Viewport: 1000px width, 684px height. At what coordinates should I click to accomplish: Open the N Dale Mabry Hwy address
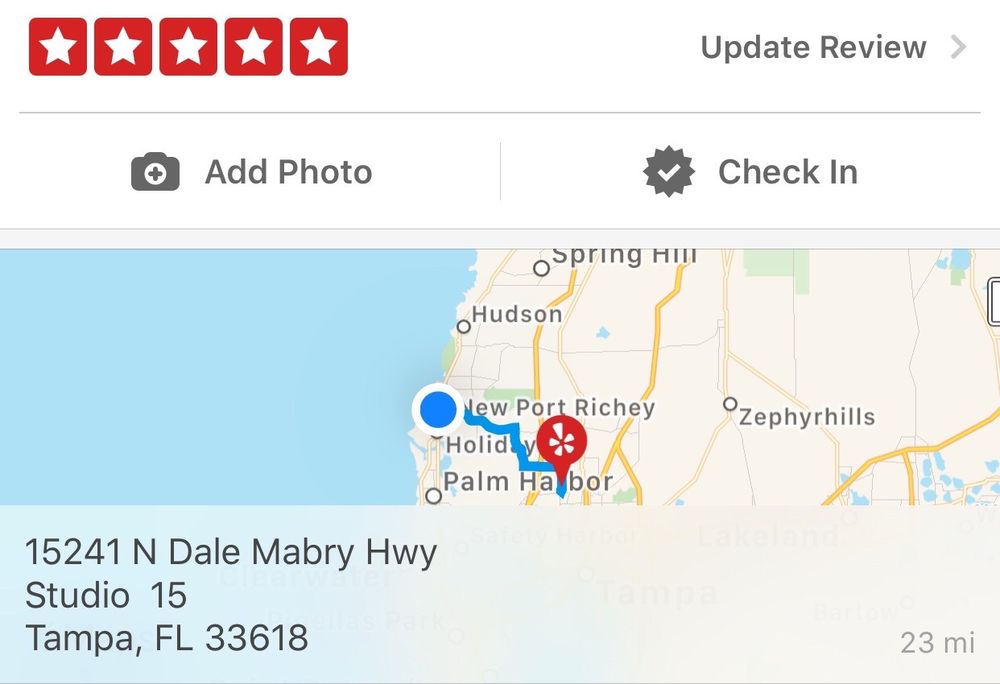(x=230, y=595)
